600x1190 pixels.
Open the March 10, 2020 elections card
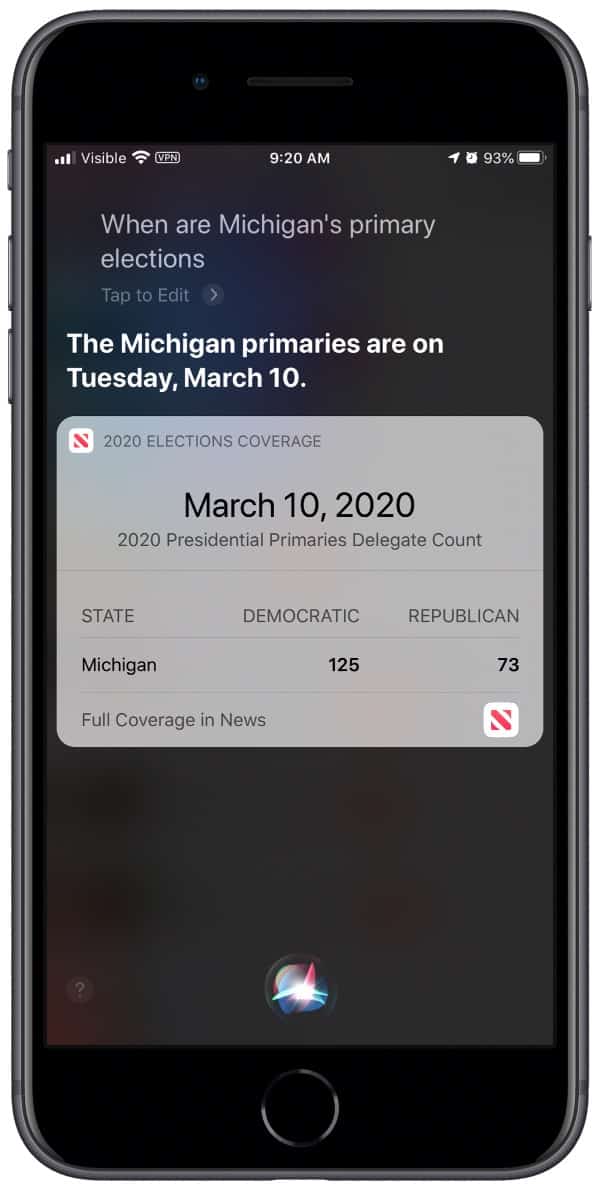(x=300, y=581)
